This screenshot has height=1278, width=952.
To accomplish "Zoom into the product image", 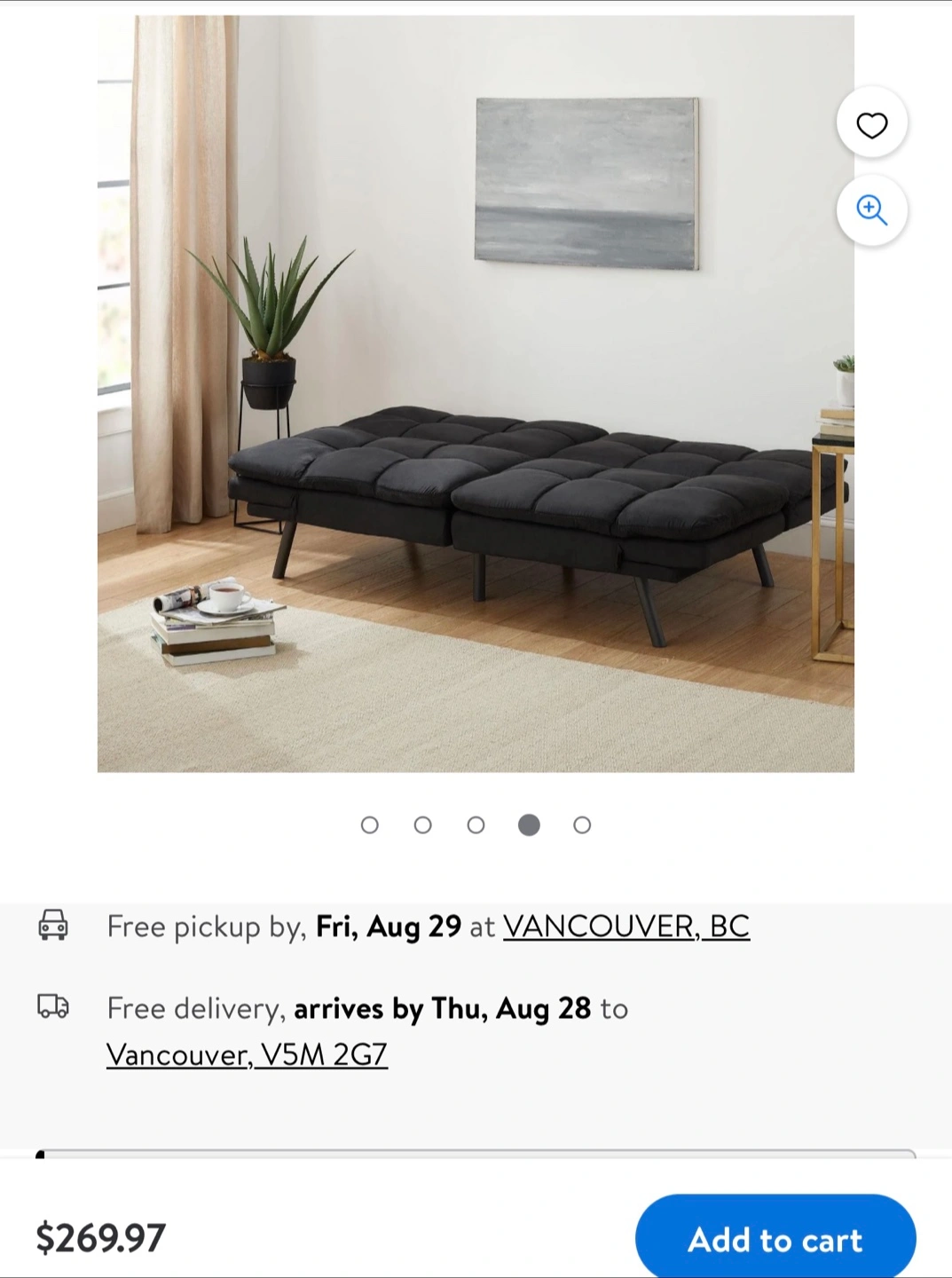I will click(871, 210).
